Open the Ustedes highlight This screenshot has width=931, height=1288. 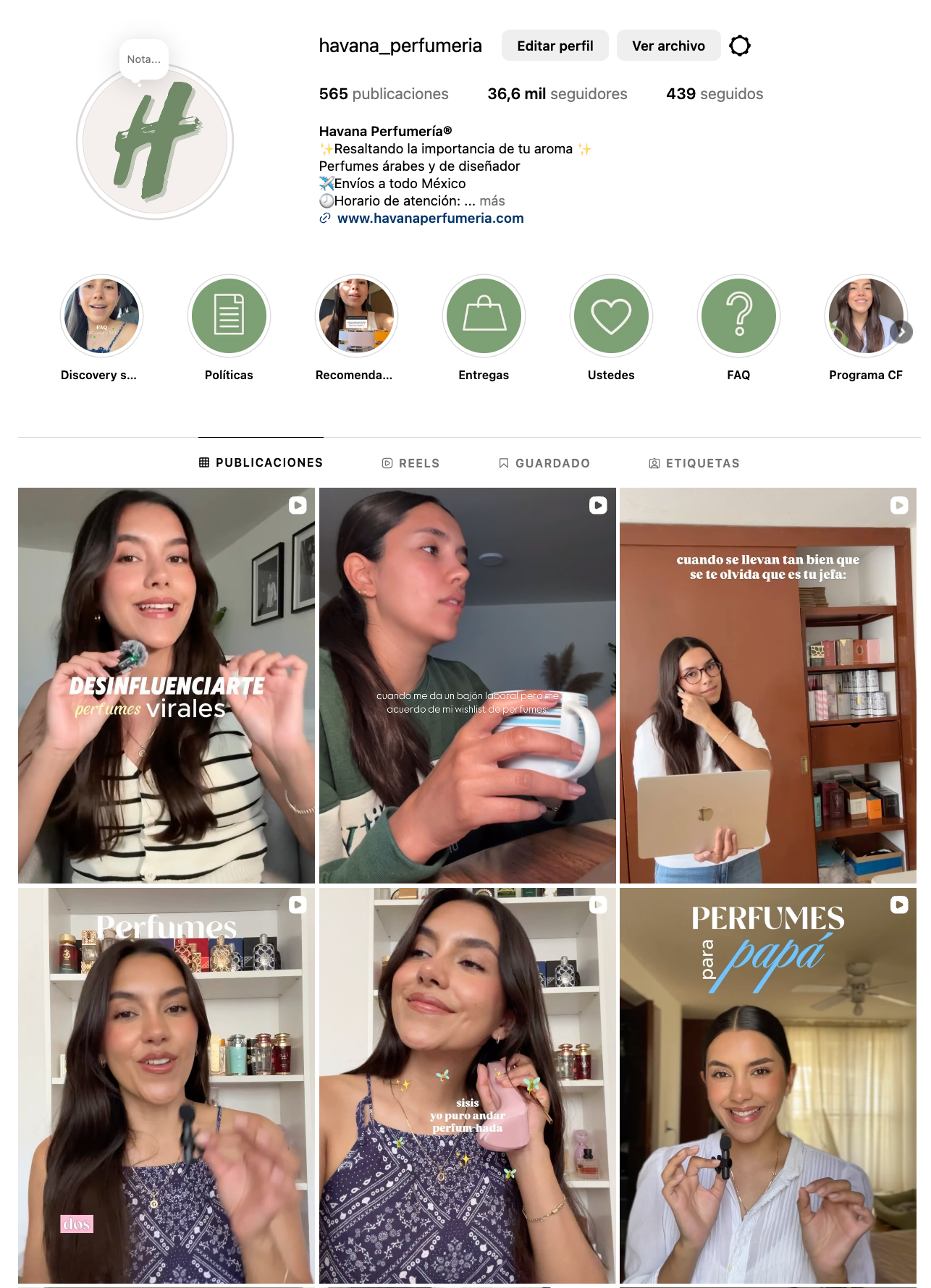click(611, 316)
